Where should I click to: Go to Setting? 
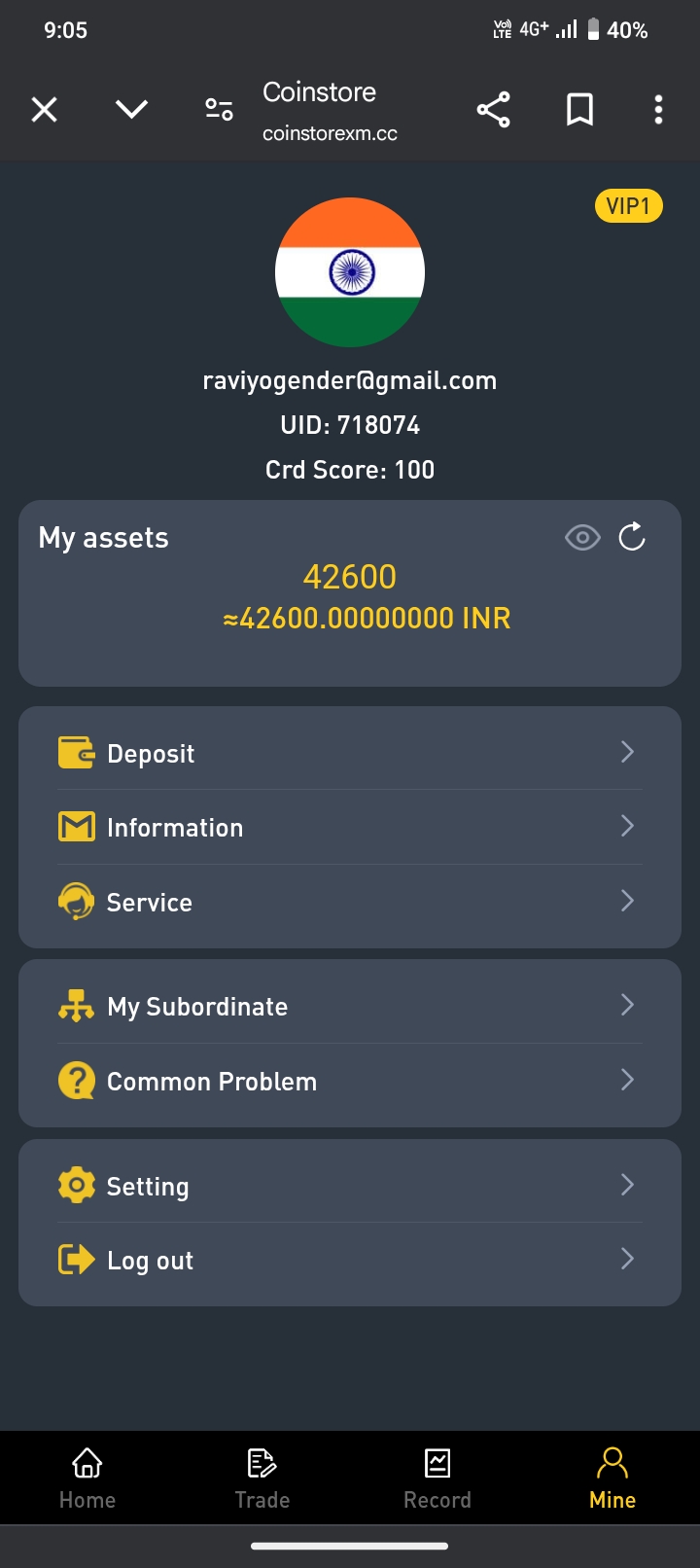point(350,1186)
